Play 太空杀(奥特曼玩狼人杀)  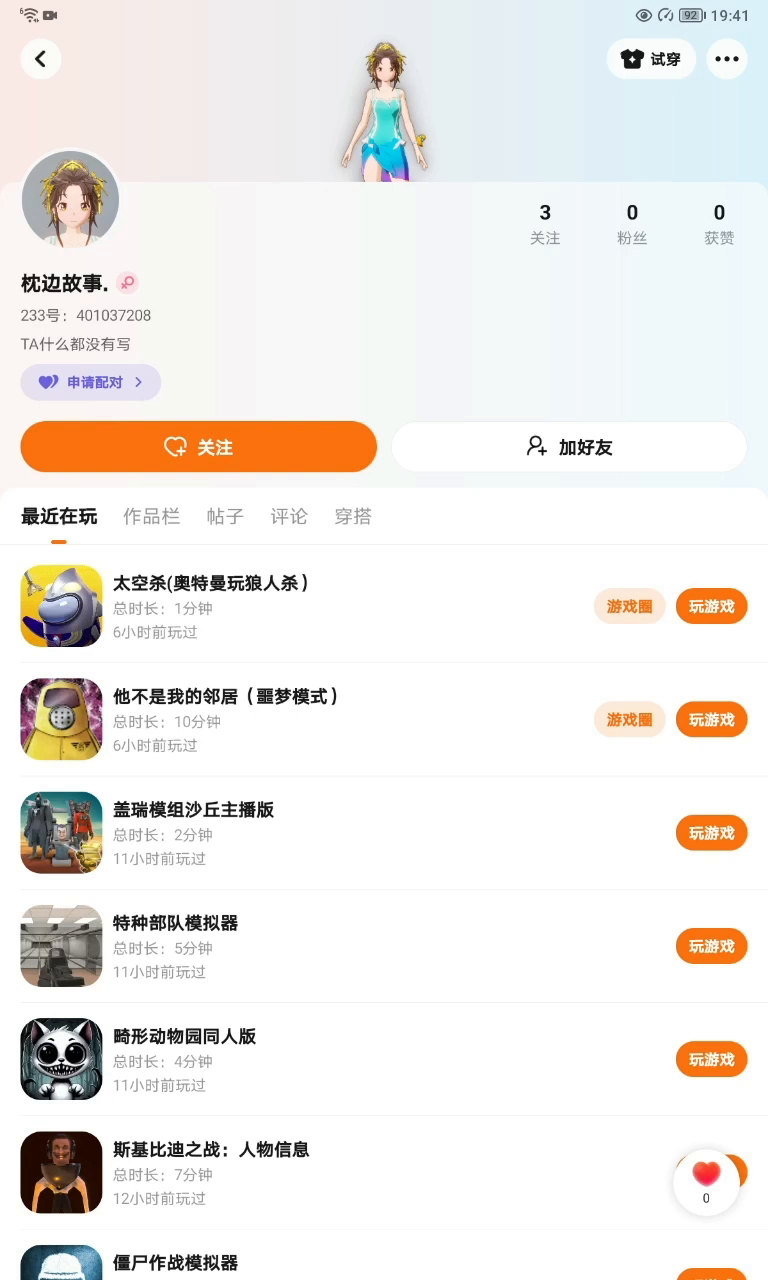coord(711,606)
